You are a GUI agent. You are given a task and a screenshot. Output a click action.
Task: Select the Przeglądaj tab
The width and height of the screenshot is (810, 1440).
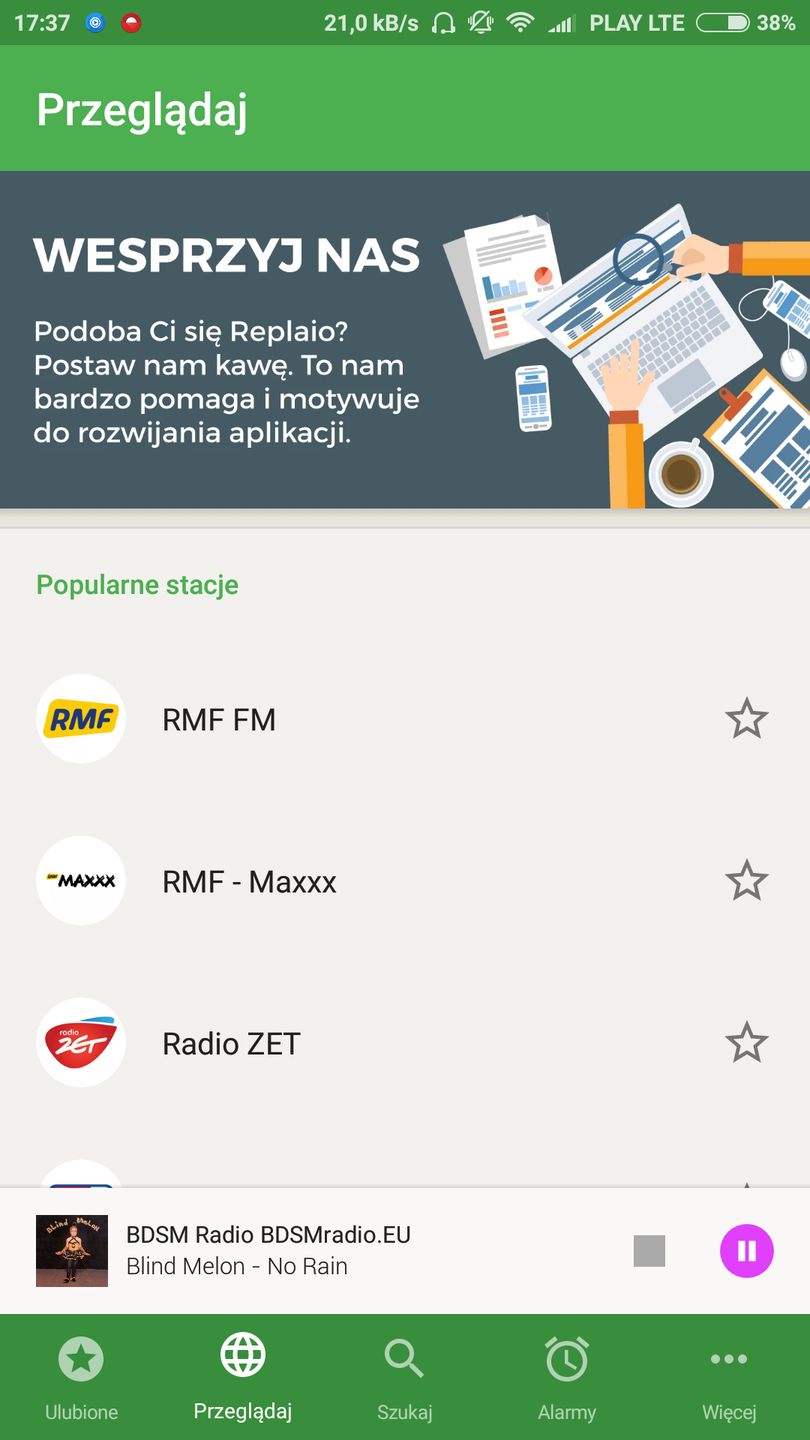(243, 1378)
